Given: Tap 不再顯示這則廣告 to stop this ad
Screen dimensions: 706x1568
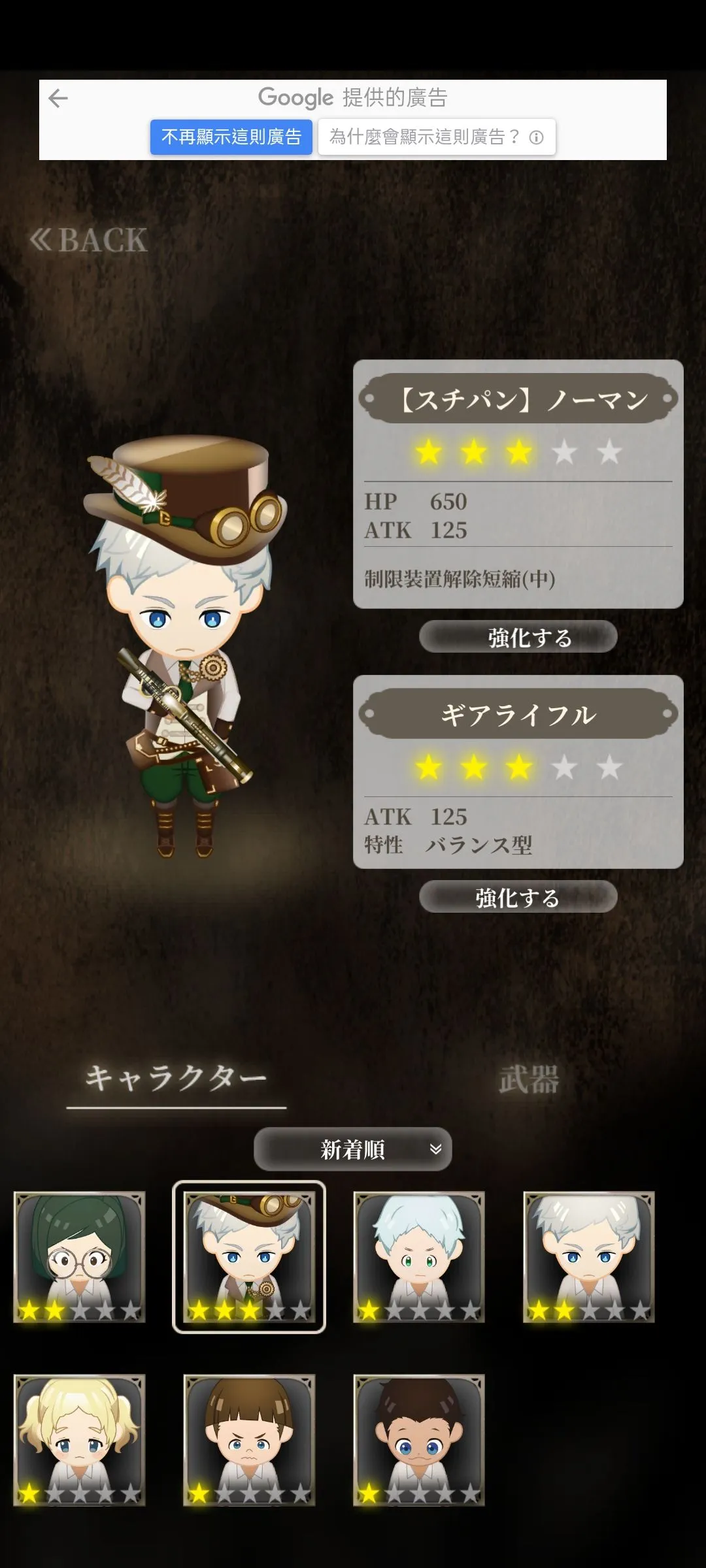Looking at the screenshot, I should (x=231, y=137).
